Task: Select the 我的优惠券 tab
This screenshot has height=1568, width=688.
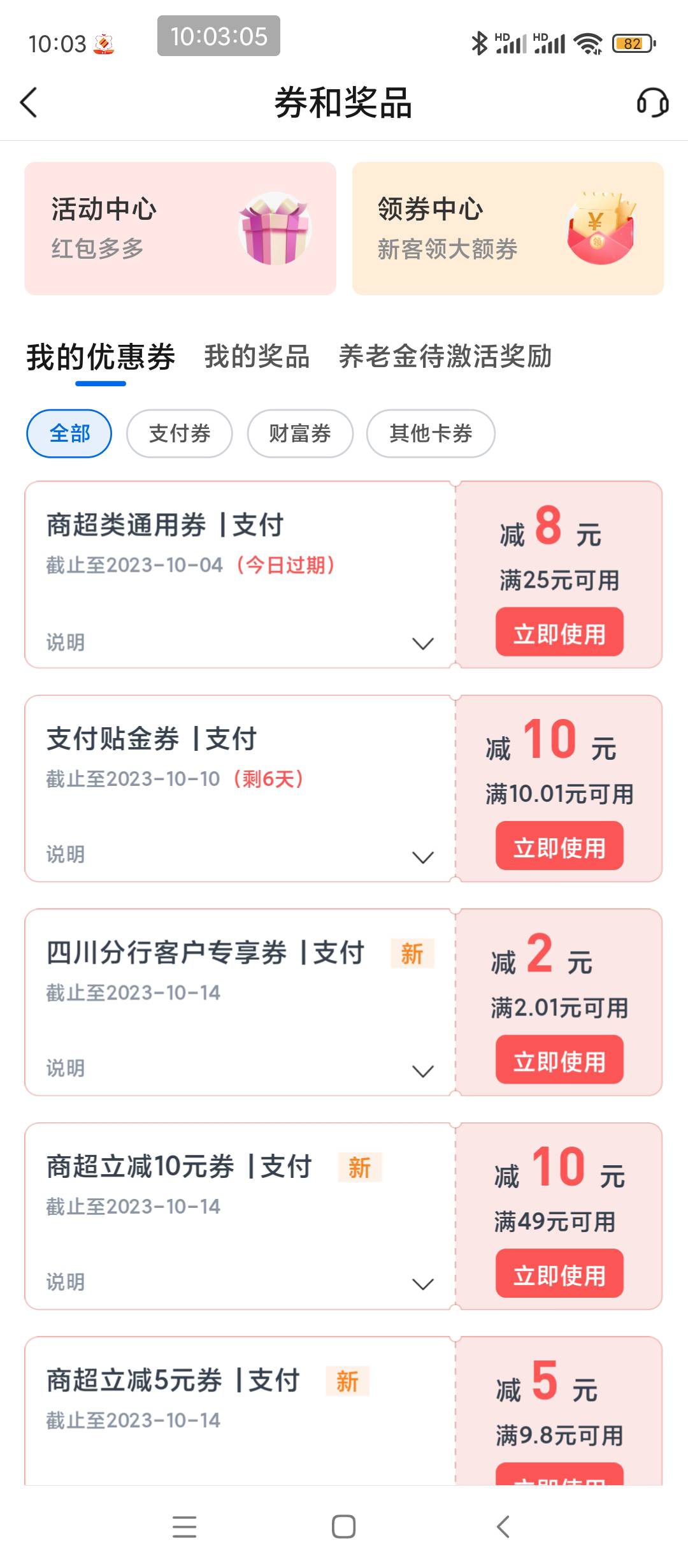Action: coord(101,356)
